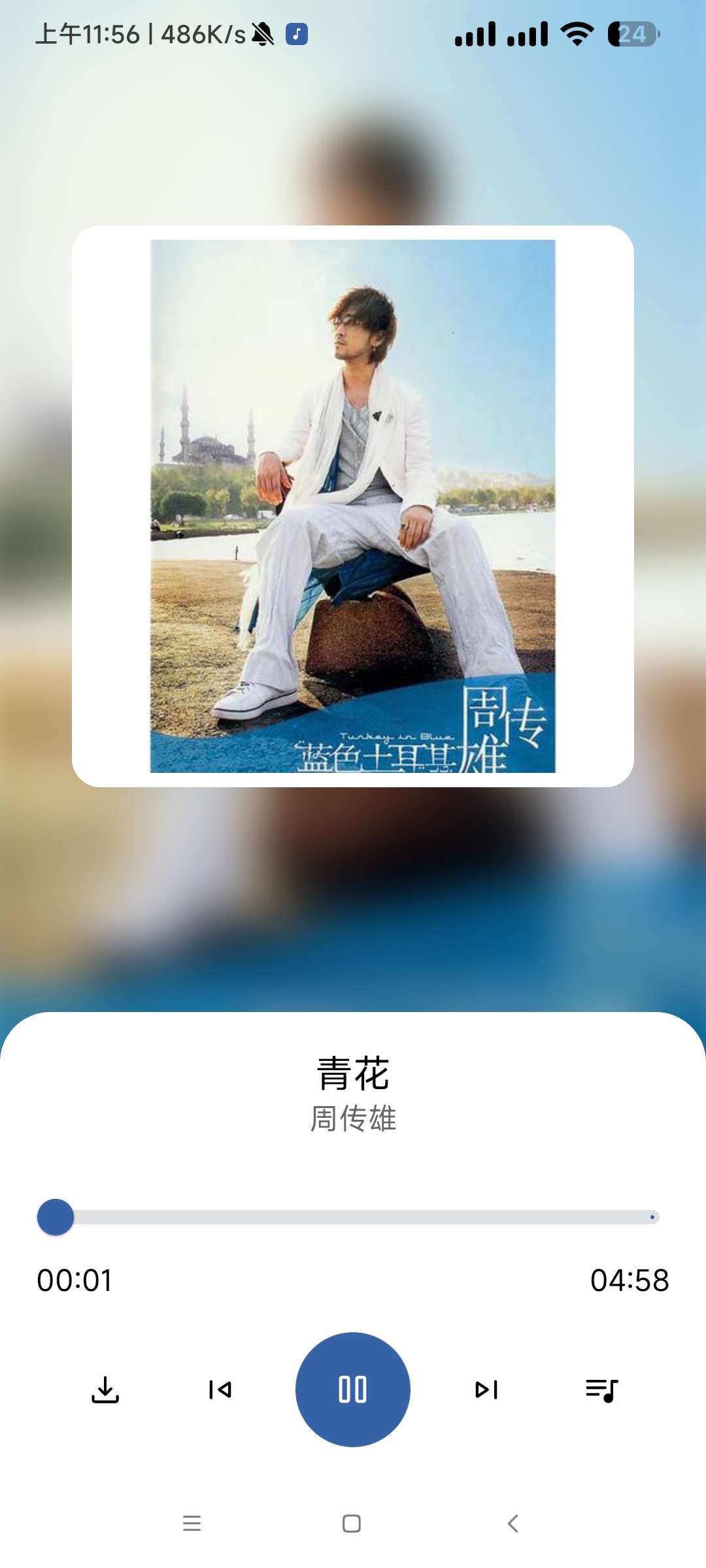Skip to the next track

point(486,1390)
